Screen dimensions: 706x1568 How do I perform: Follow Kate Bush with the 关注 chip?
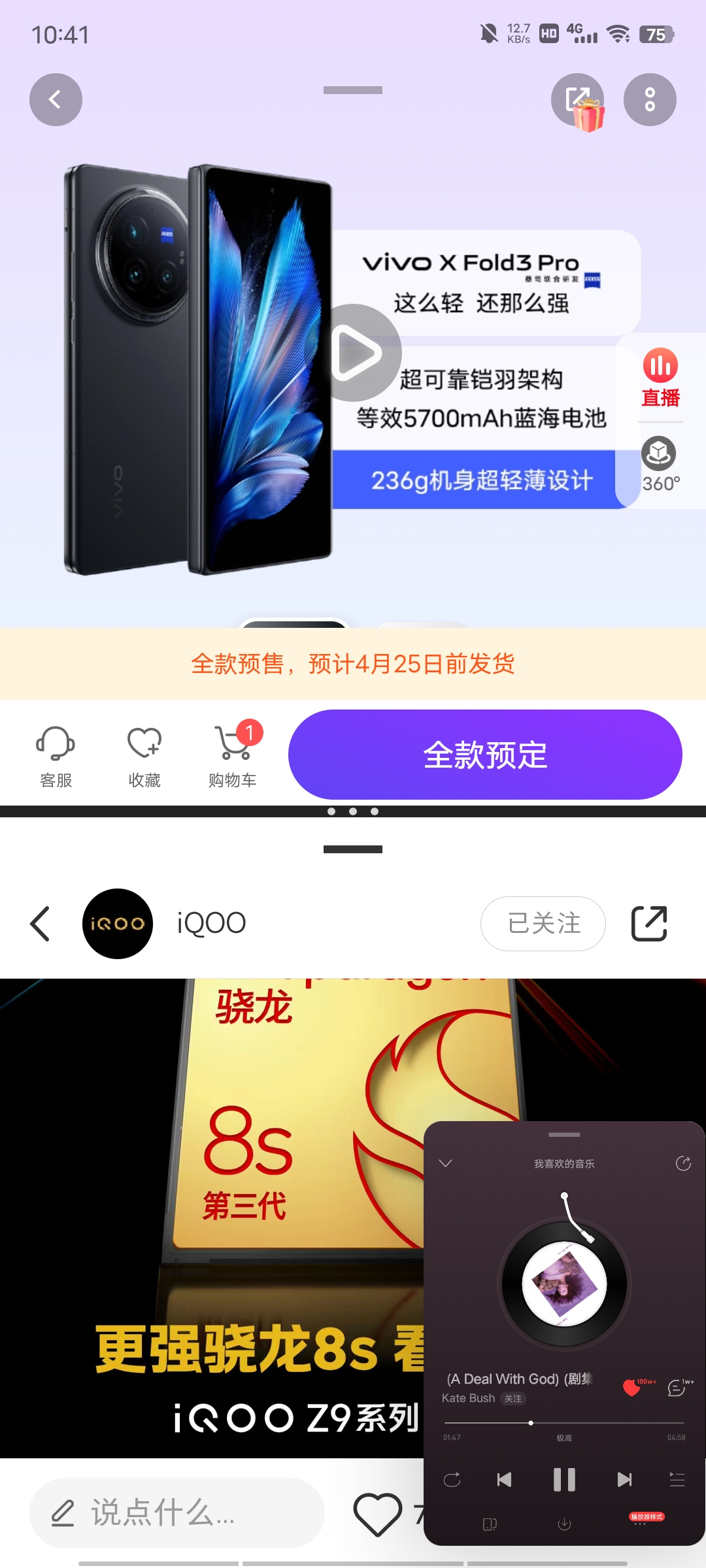coord(513,1399)
